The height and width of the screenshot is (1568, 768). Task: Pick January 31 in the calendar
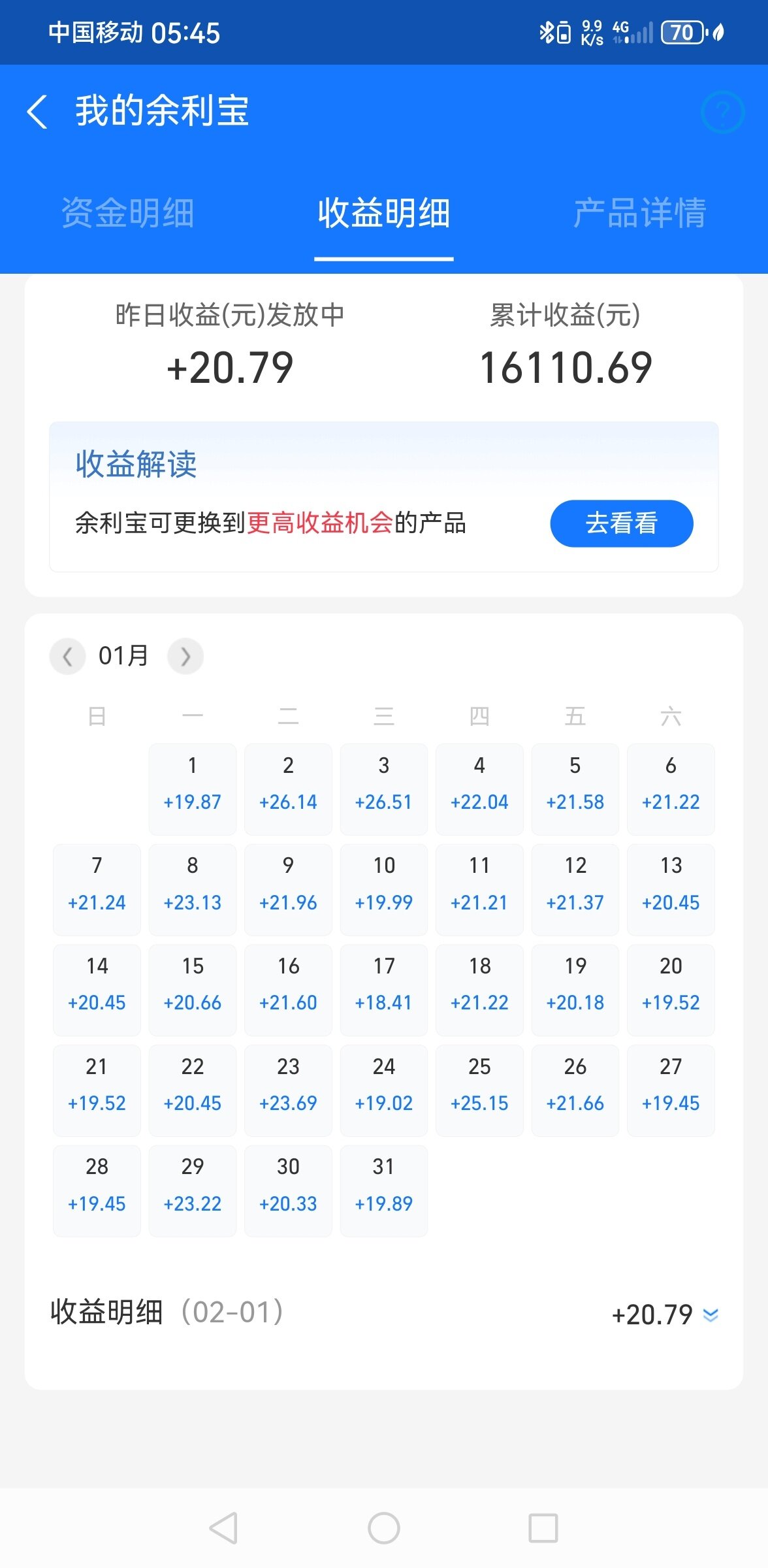[x=384, y=1190]
